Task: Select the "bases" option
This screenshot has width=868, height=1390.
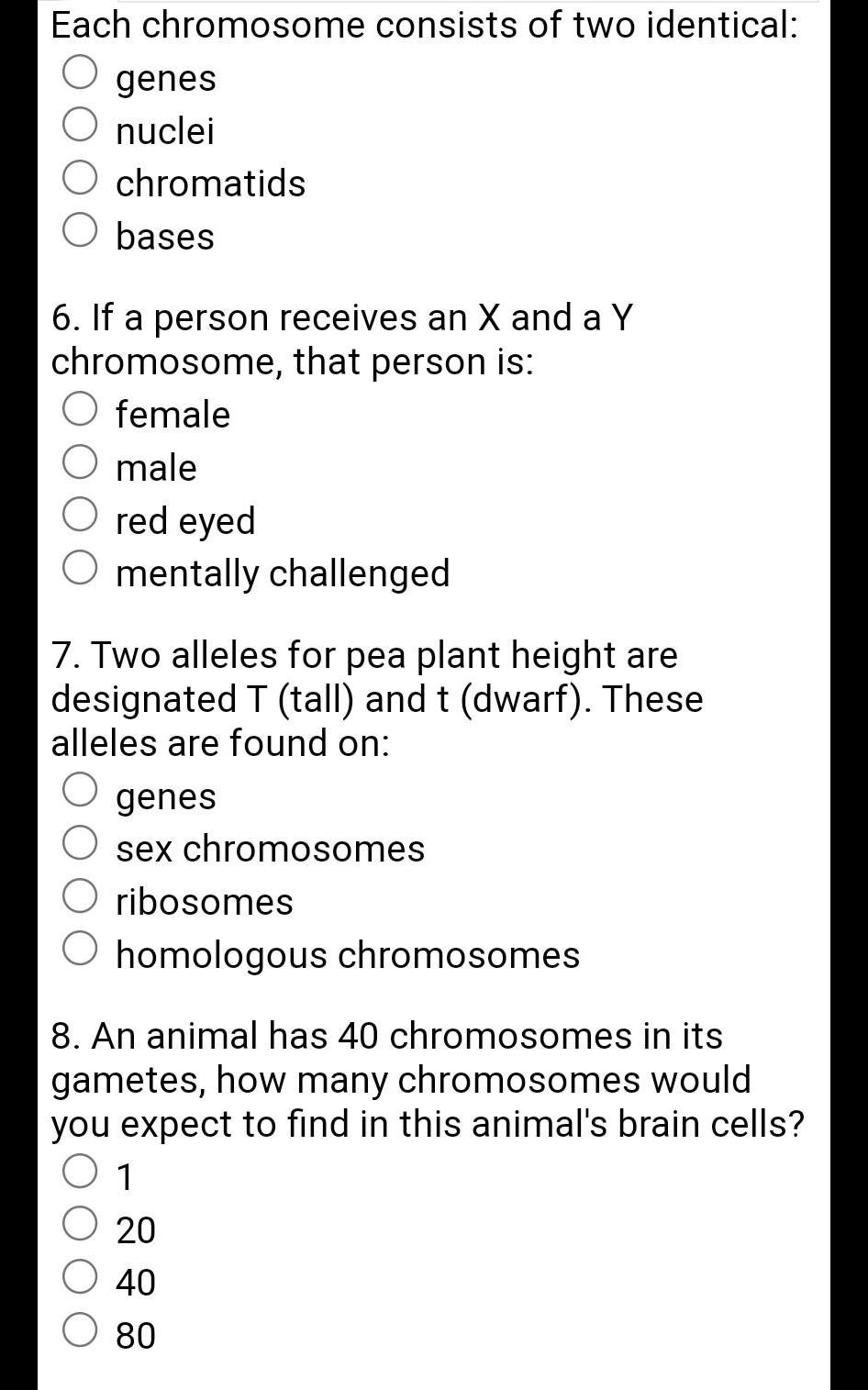Action: 81,229
